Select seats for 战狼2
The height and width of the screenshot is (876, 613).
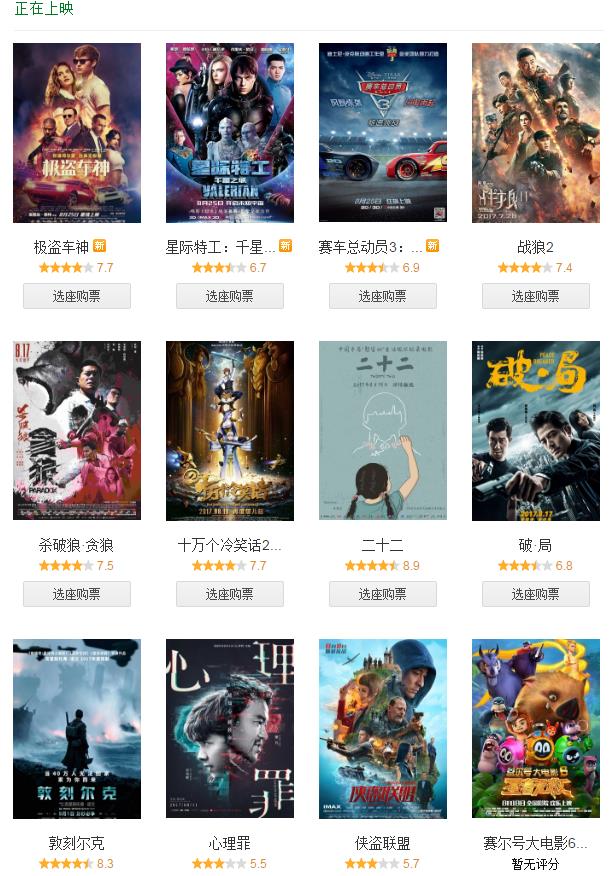coord(536,296)
